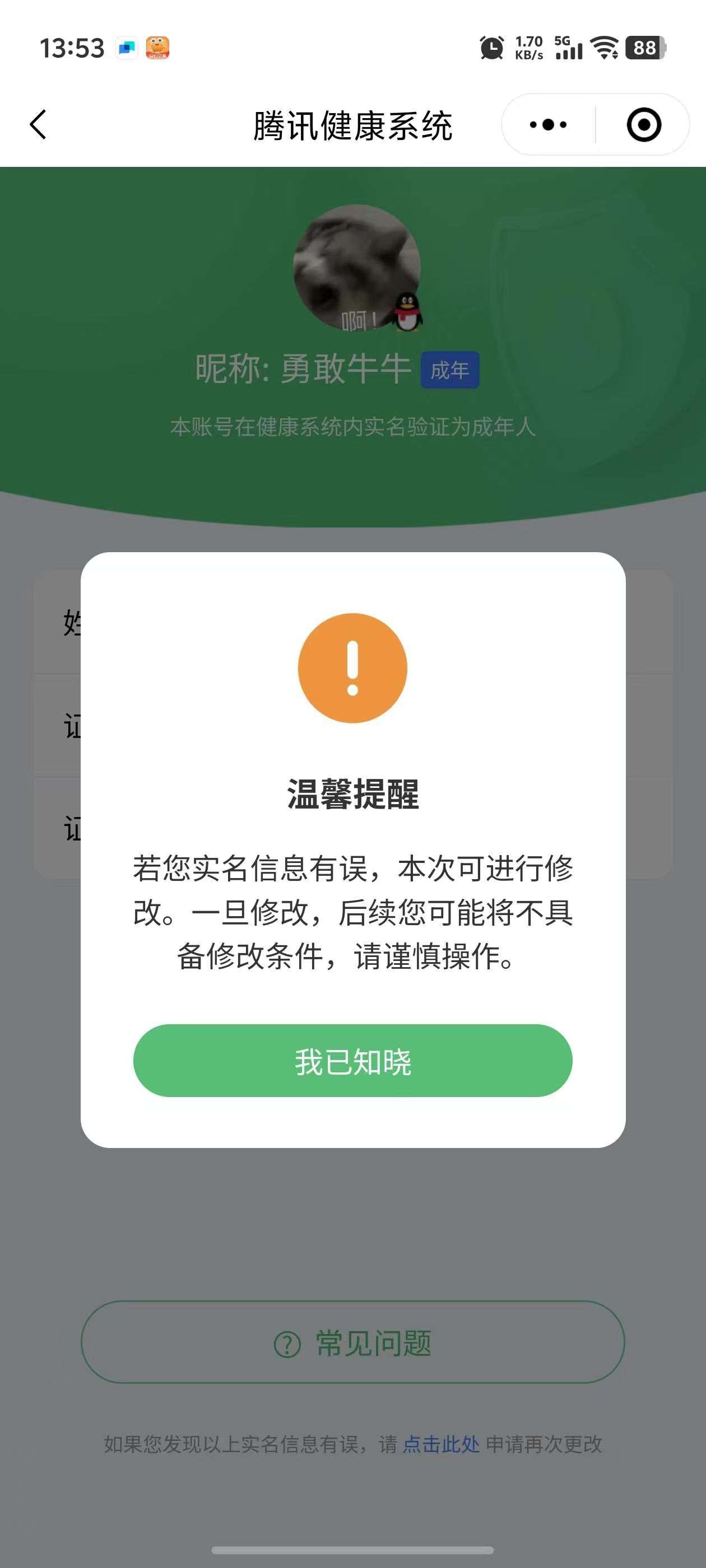Tap the circular close mini-program icon
This screenshot has width=706, height=1568.
(x=644, y=124)
